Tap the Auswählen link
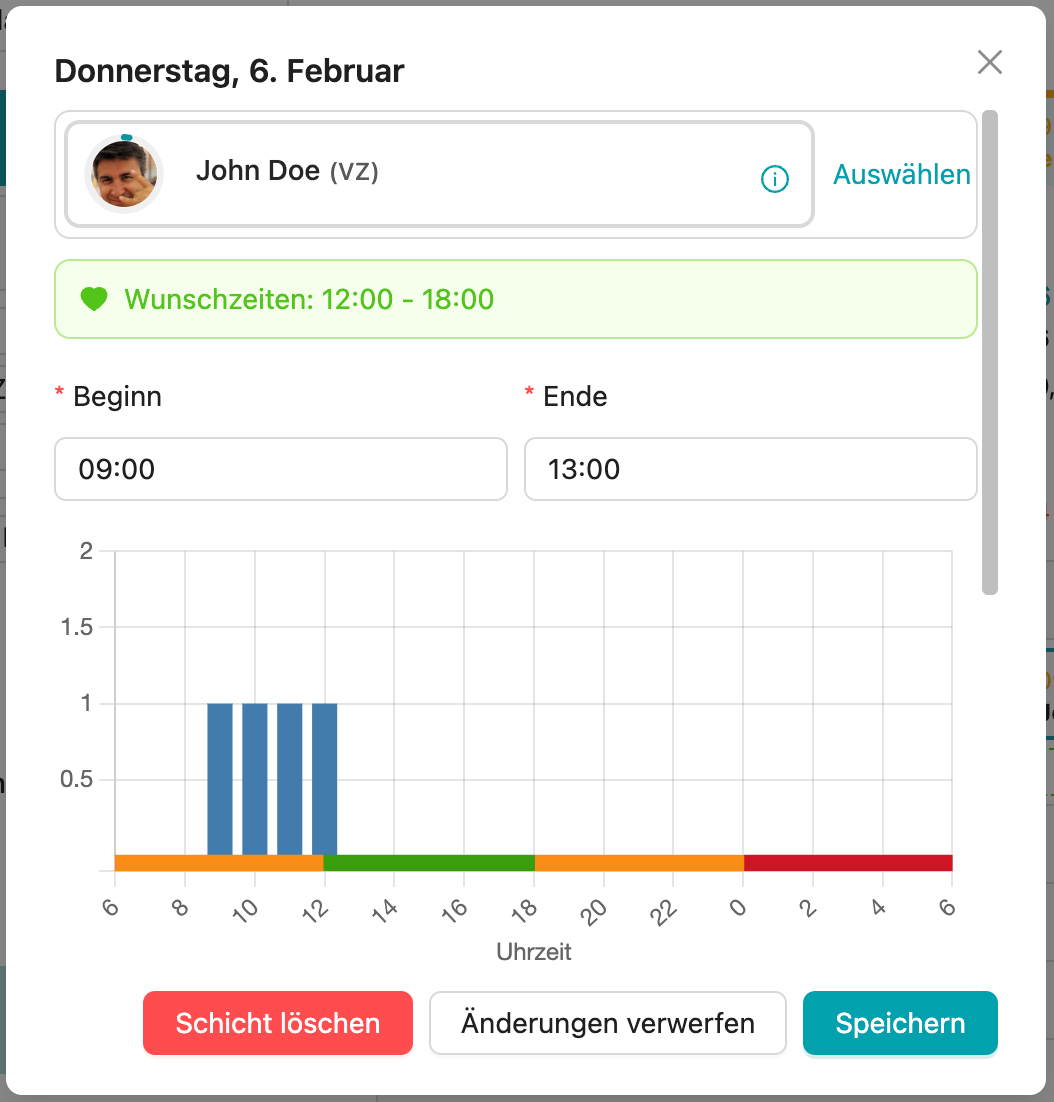1054x1102 pixels. pyautogui.click(x=902, y=175)
